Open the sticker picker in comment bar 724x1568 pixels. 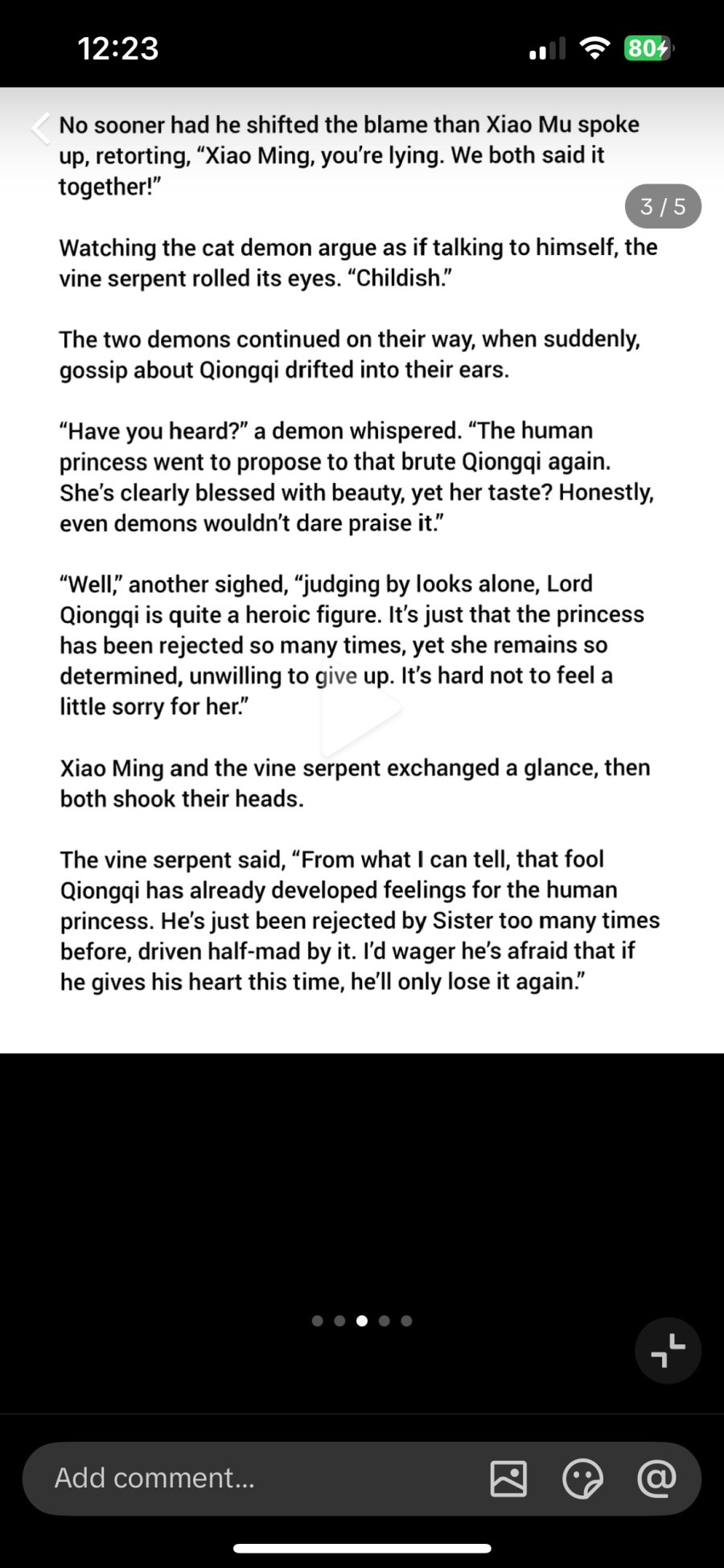tap(582, 1479)
